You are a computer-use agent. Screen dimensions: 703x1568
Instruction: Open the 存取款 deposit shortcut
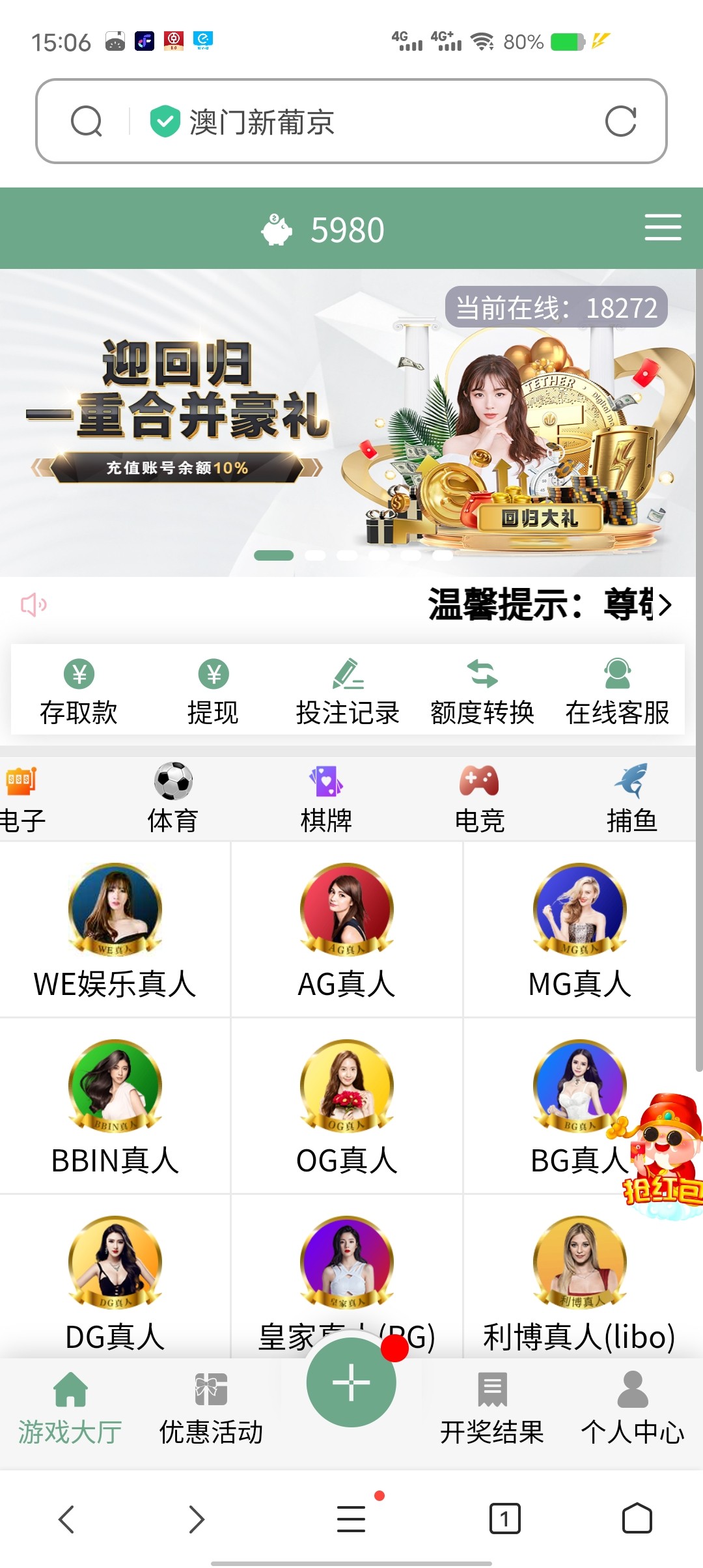(x=79, y=692)
